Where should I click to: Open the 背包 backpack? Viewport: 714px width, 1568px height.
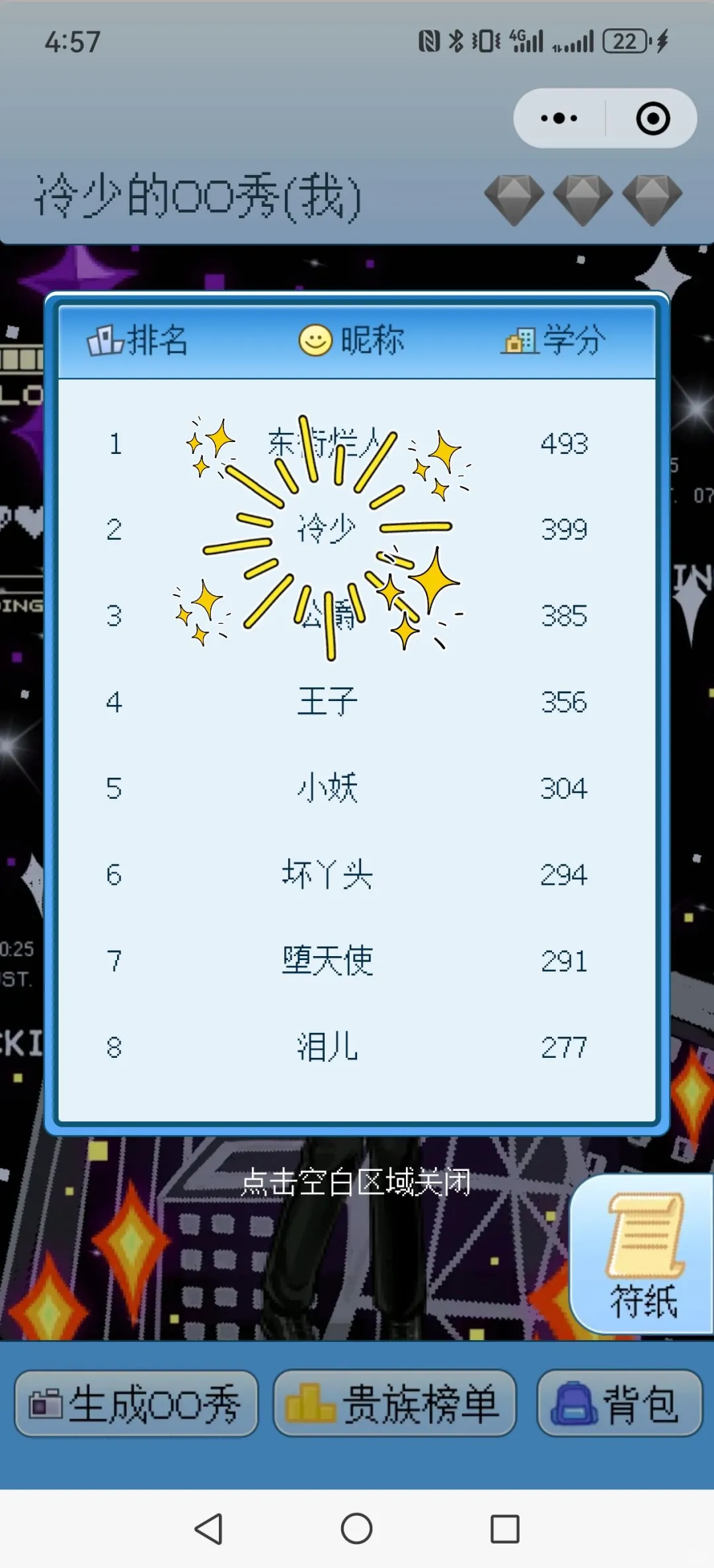click(x=619, y=1403)
